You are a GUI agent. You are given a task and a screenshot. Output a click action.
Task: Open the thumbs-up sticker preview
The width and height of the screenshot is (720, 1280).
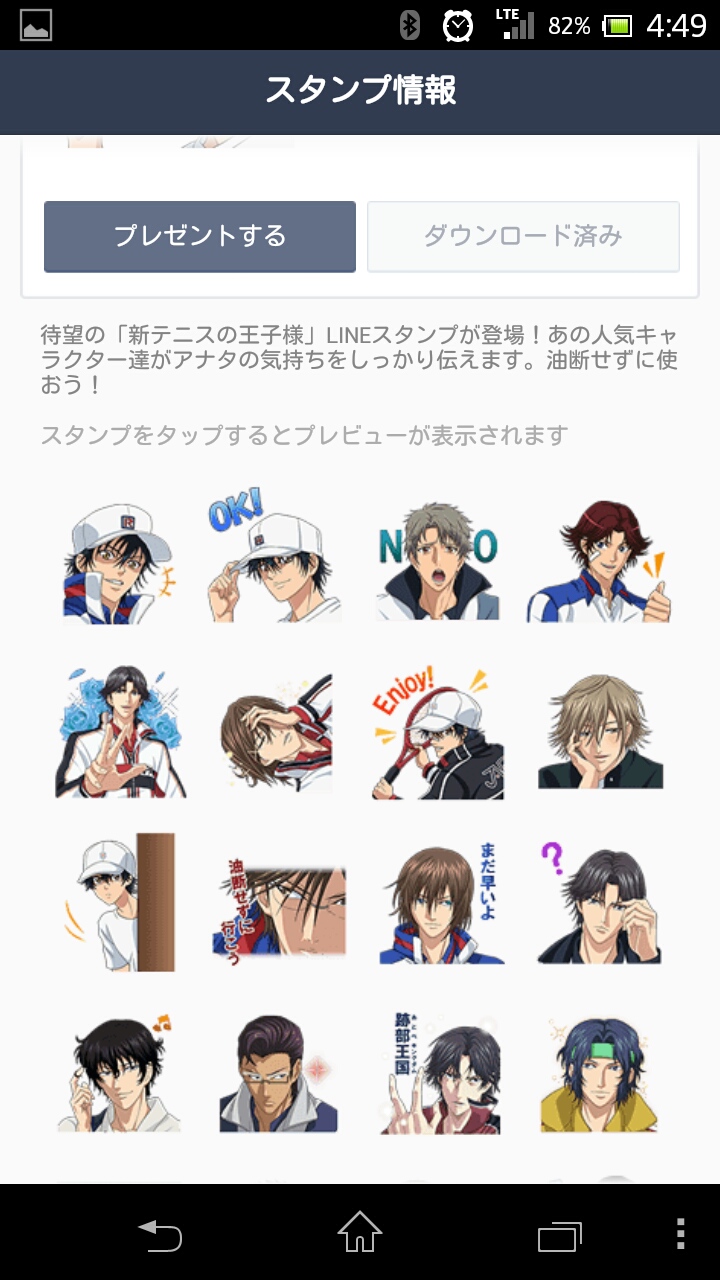click(599, 560)
